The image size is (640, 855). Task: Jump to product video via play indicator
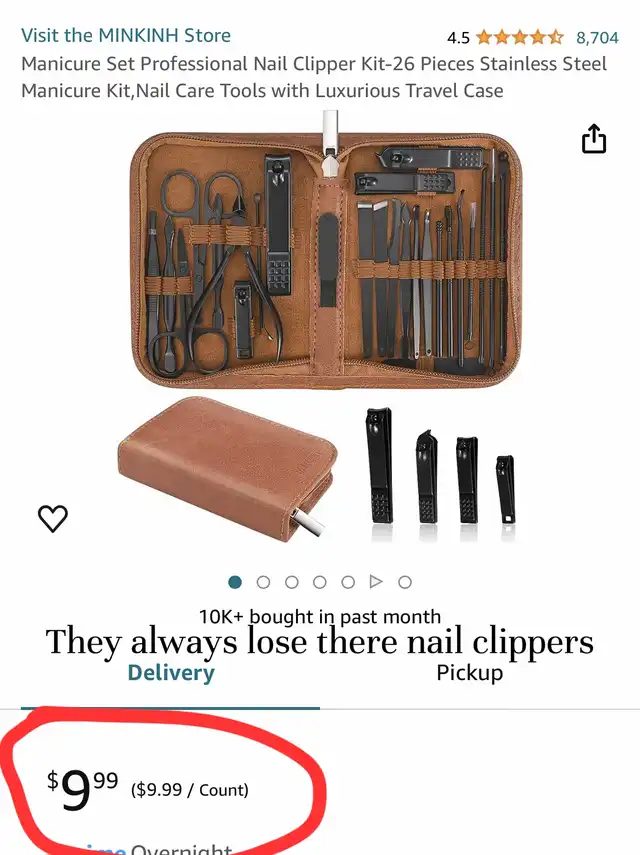click(x=376, y=582)
